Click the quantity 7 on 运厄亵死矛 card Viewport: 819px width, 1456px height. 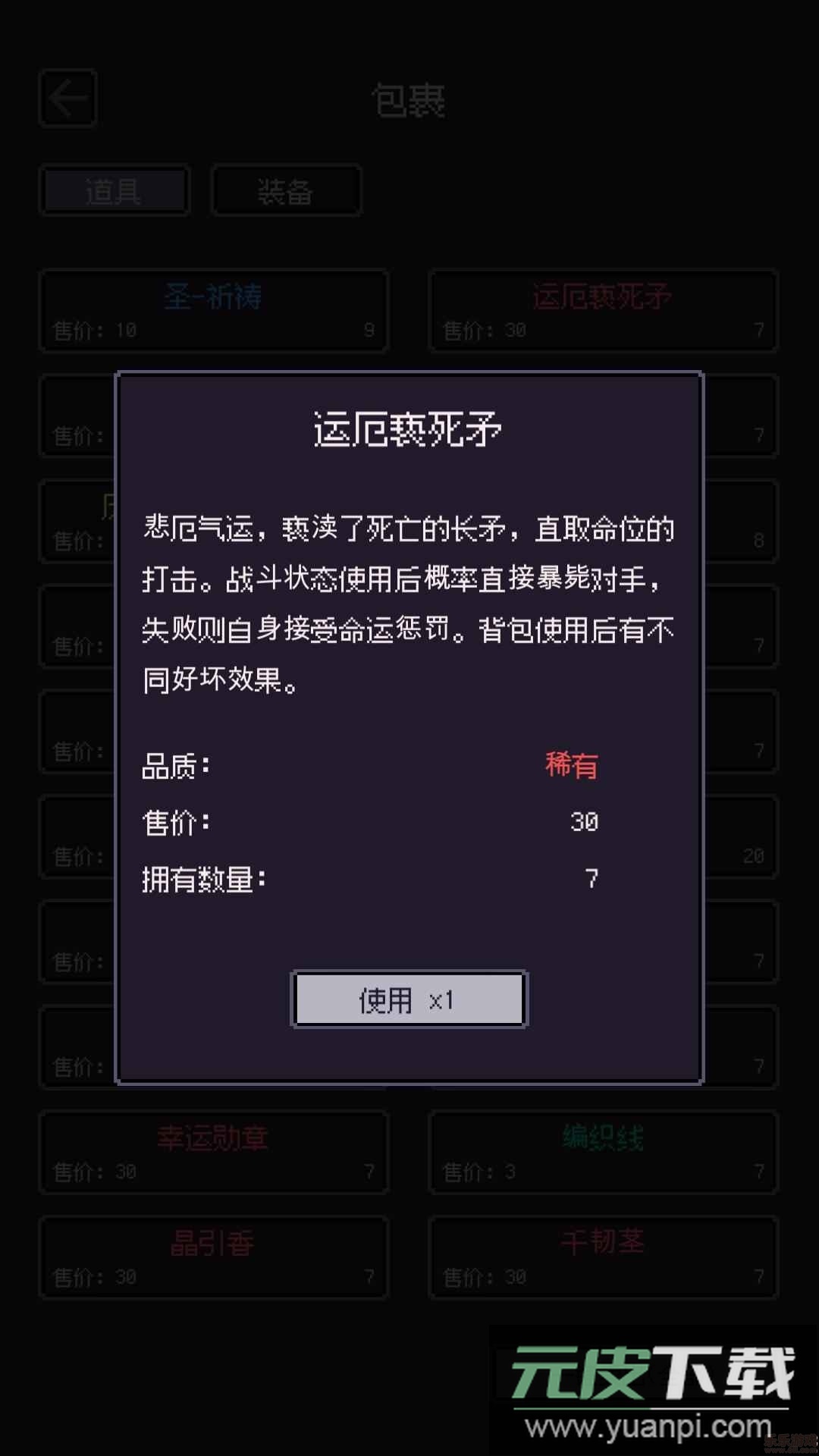[758, 331]
